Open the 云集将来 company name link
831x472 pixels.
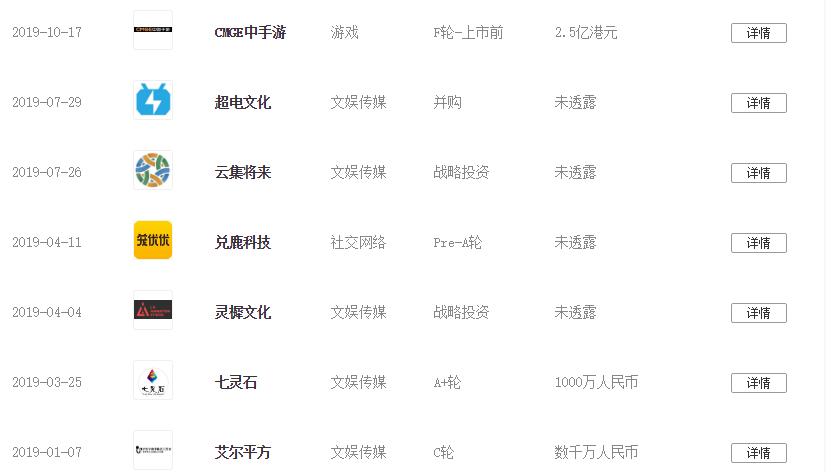[x=242, y=173]
